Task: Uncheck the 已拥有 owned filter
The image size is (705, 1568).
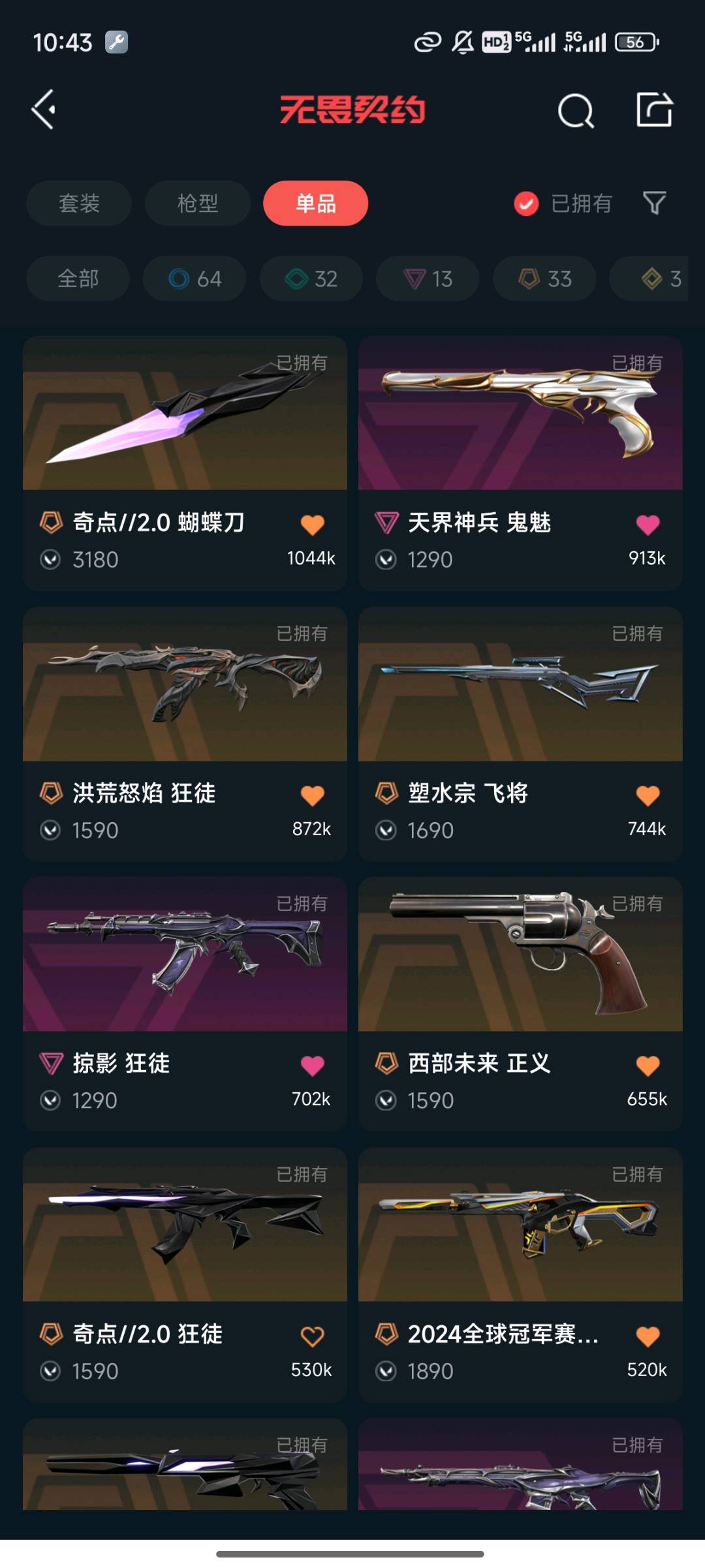Action: [526, 204]
